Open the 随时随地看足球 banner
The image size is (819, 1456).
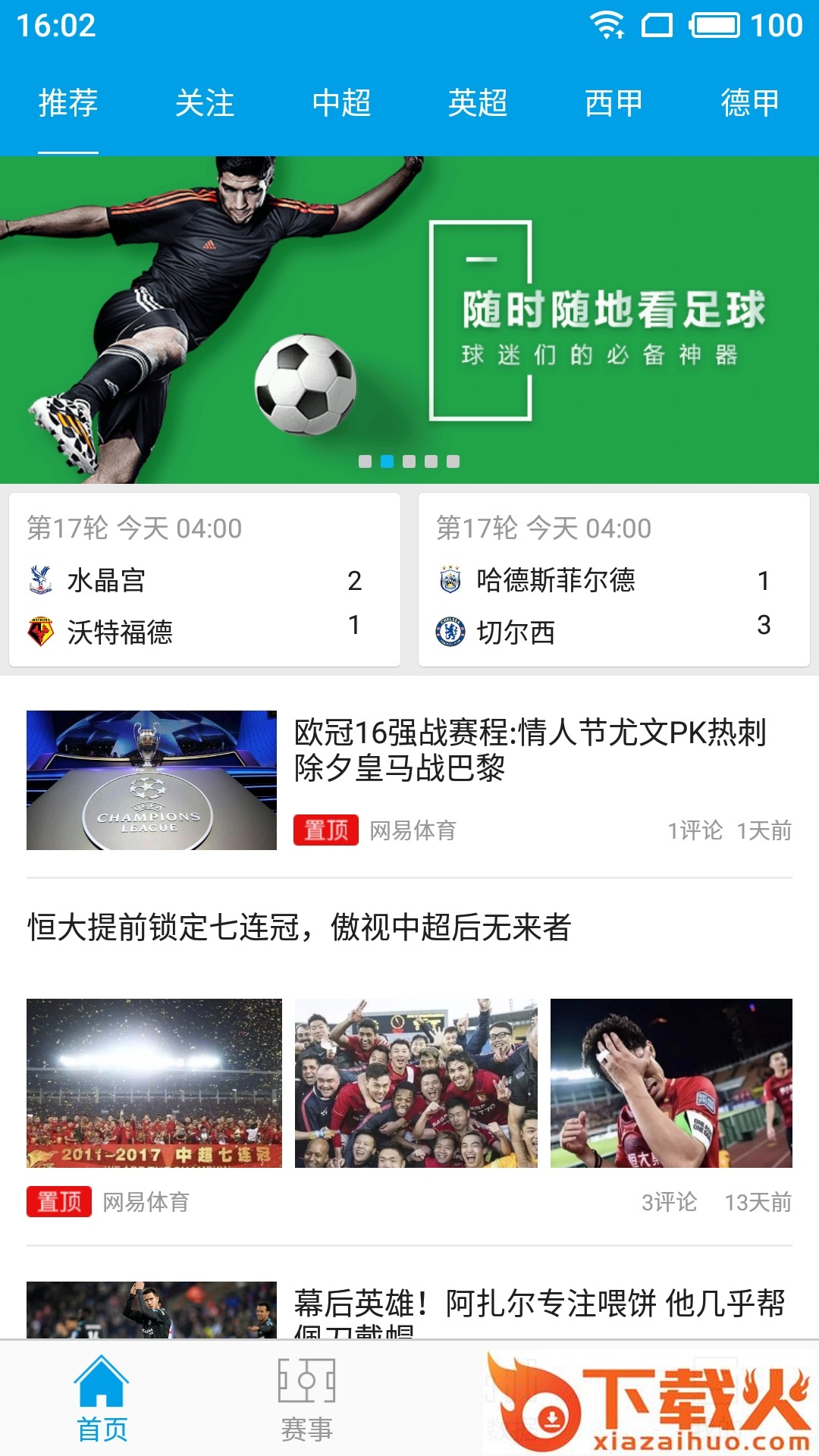pos(409,318)
